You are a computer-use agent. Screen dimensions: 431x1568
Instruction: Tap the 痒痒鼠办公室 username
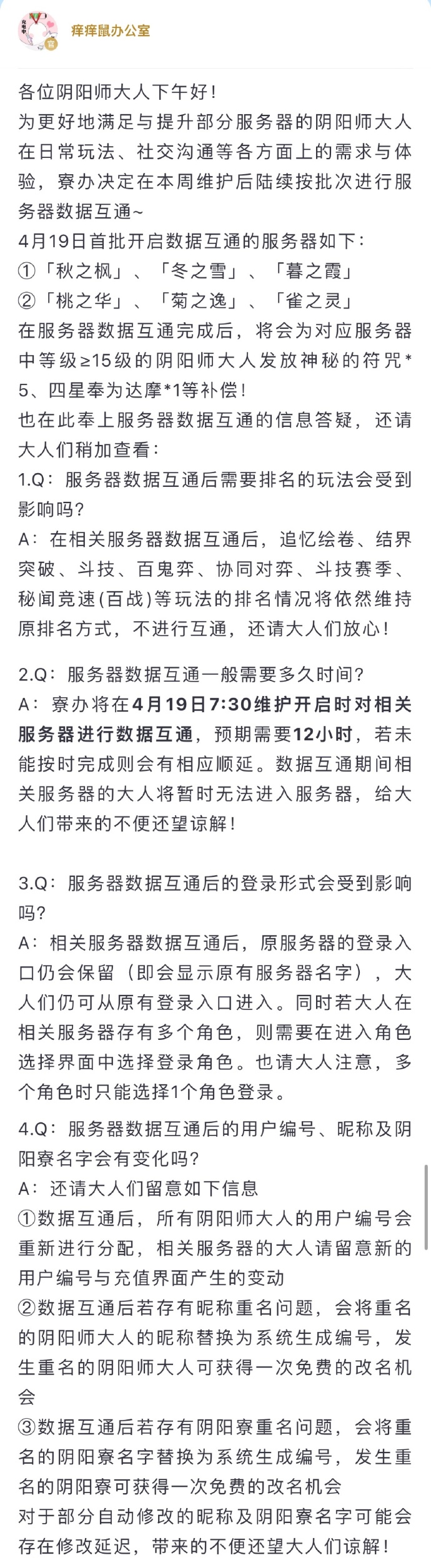(111, 31)
